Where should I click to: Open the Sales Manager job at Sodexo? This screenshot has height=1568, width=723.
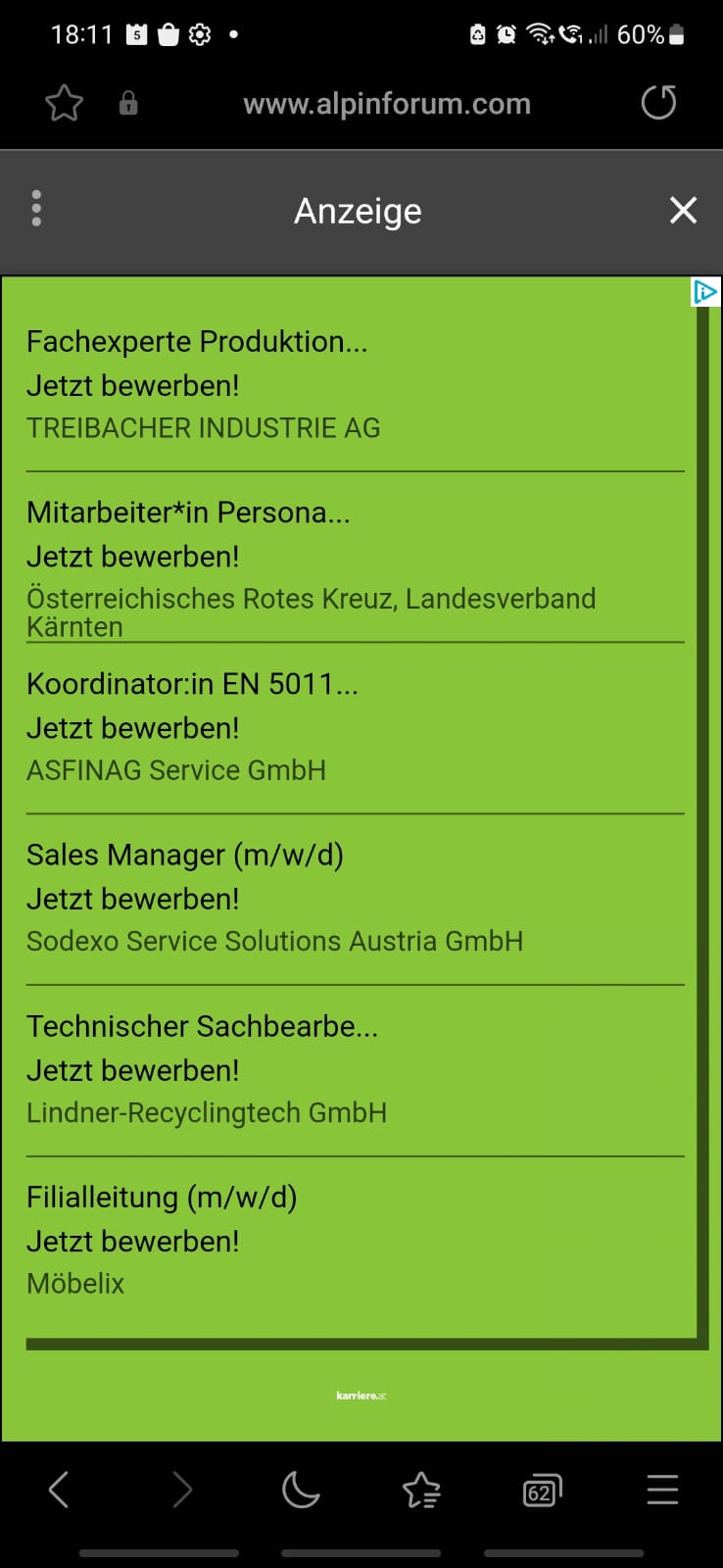(x=185, y=855)
